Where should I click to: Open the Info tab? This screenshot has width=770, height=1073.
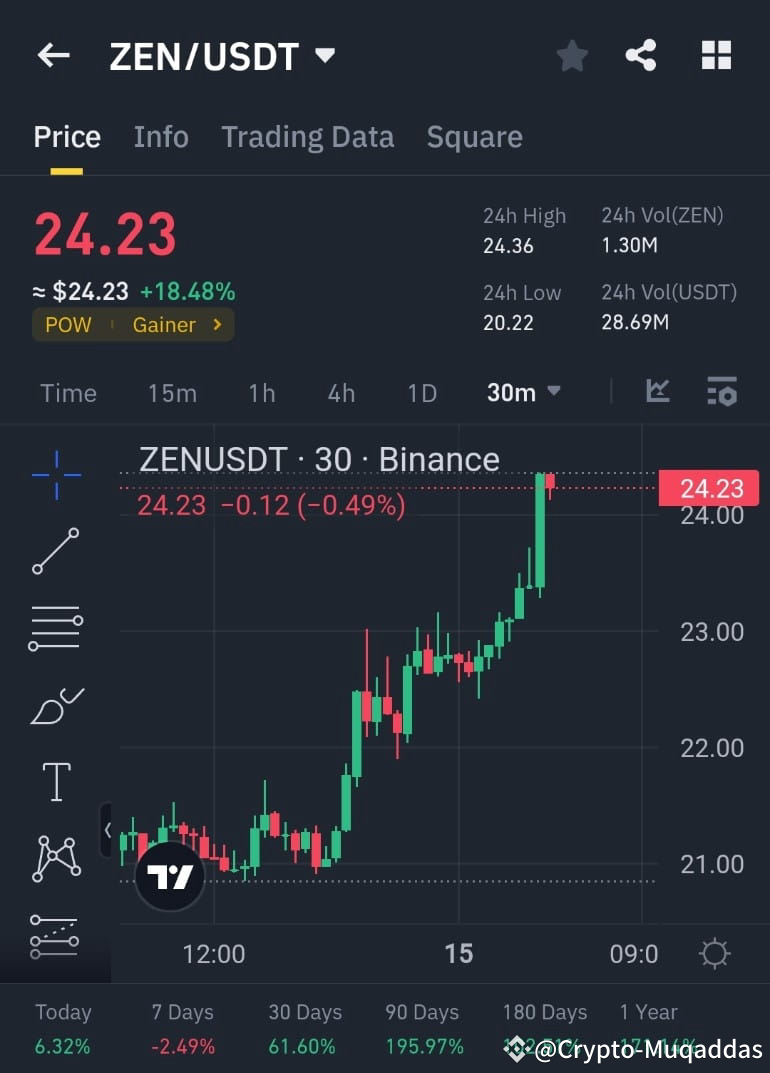160,137
